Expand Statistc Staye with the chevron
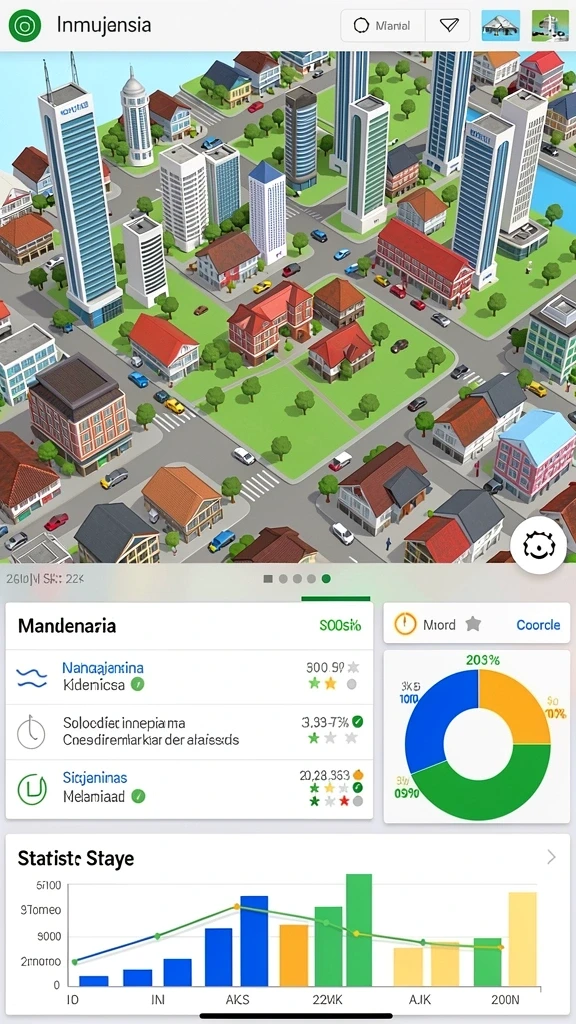This screenshot has height=1024, width=576. point(551,857)
